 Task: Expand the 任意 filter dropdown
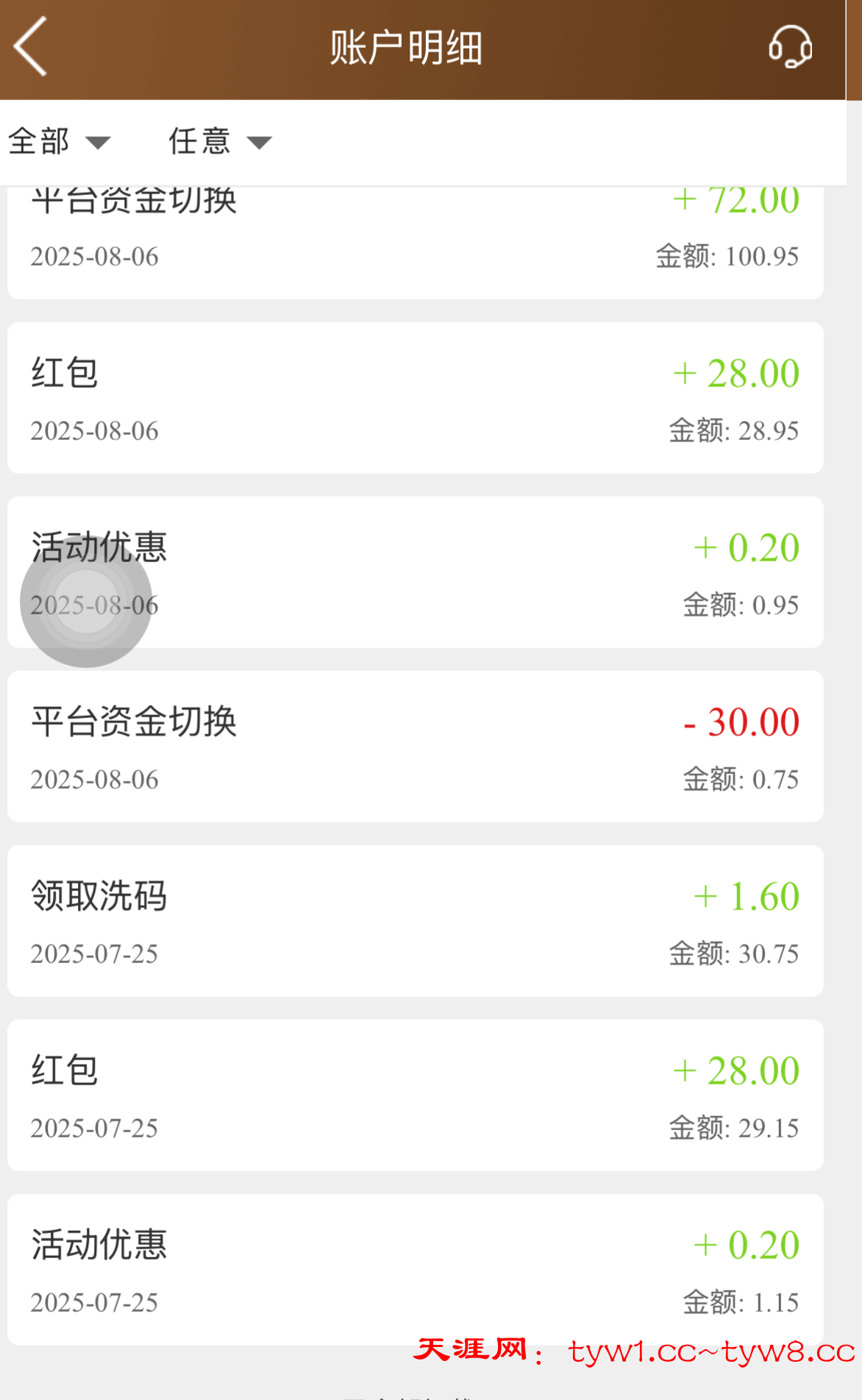click(x=219, y=141)
